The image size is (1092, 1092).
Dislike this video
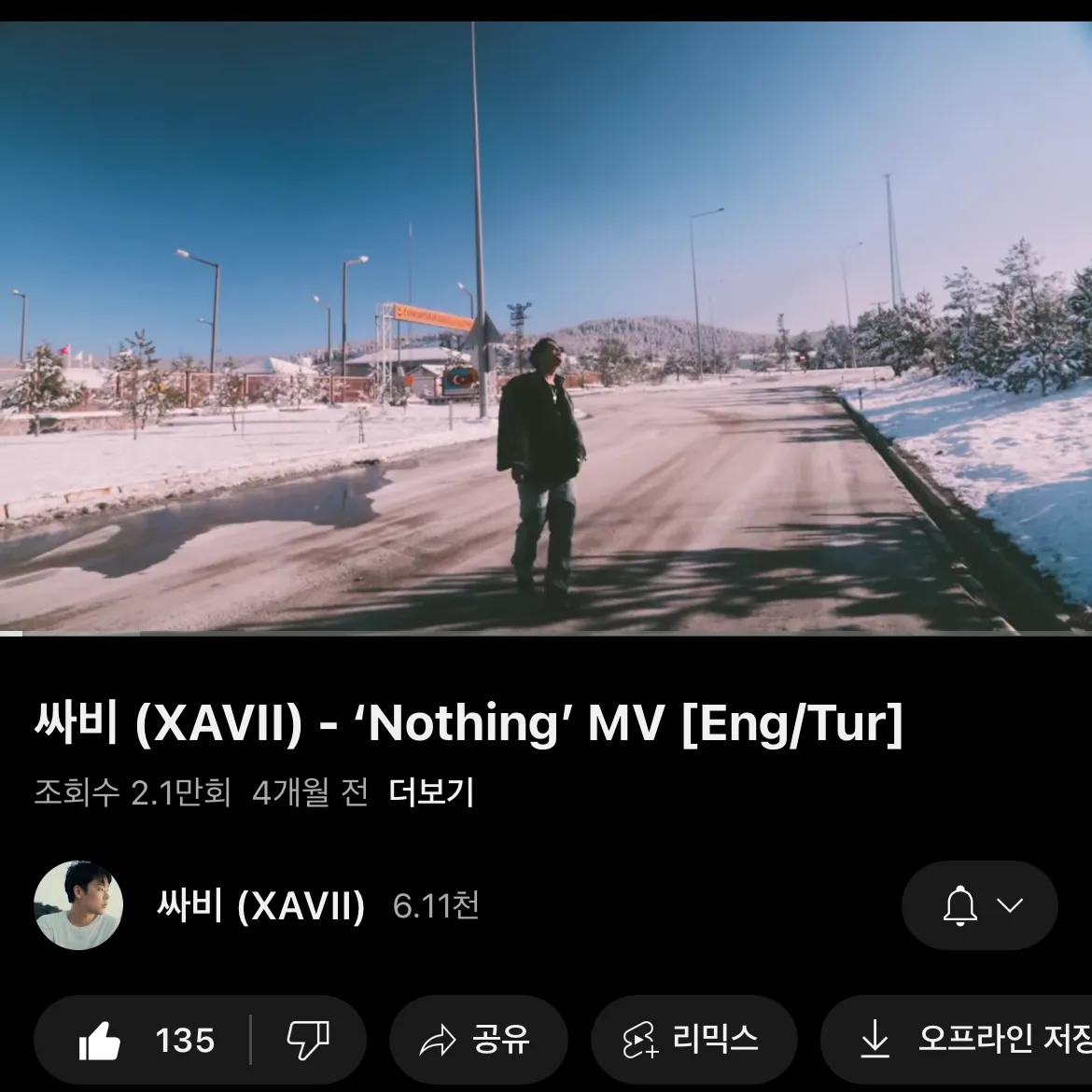coord(308,1040)
